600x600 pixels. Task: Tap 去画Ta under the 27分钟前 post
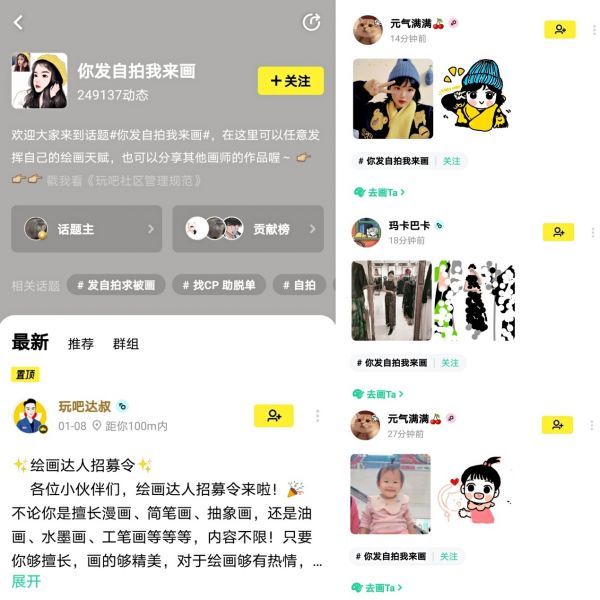pyautogui.click(x=379, y=588)
